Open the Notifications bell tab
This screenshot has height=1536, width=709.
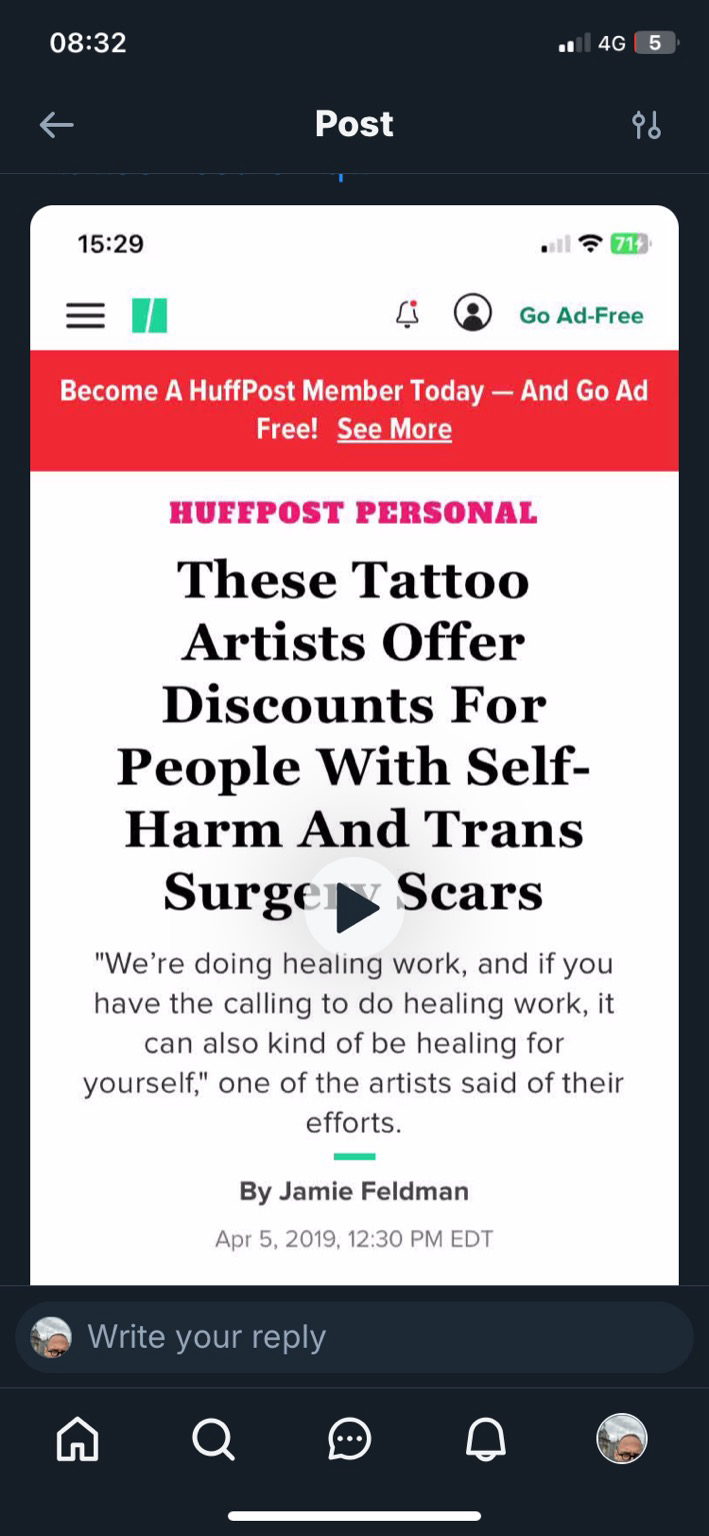pyautogui.click(x=485, y=1440)
